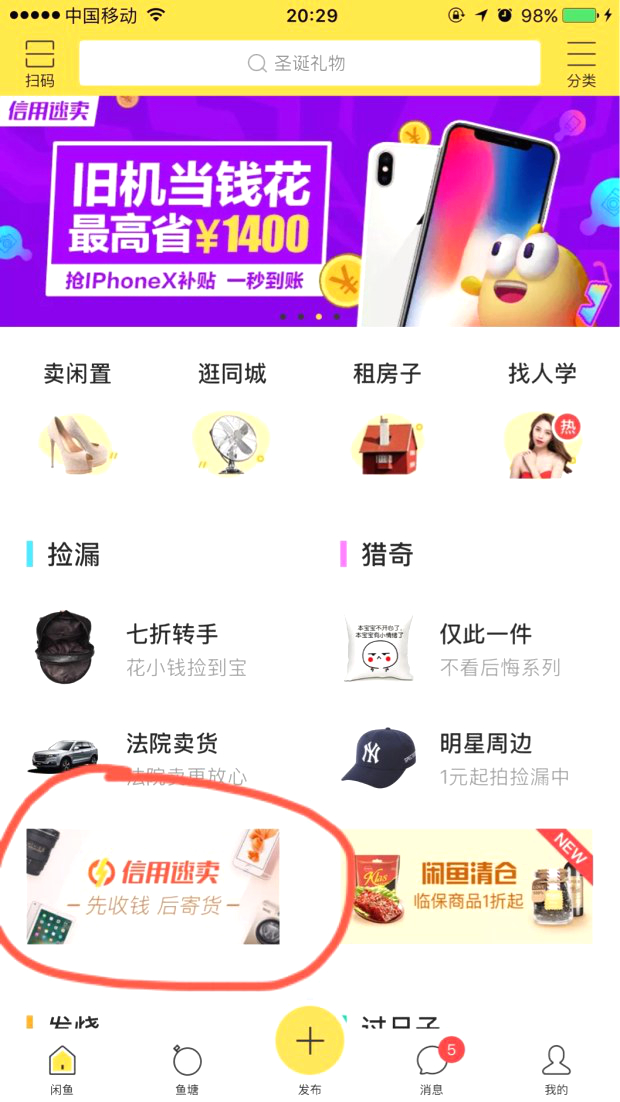Switch to the 鱼塘 tab
620x1102 pixels.
coord(187,1068)
